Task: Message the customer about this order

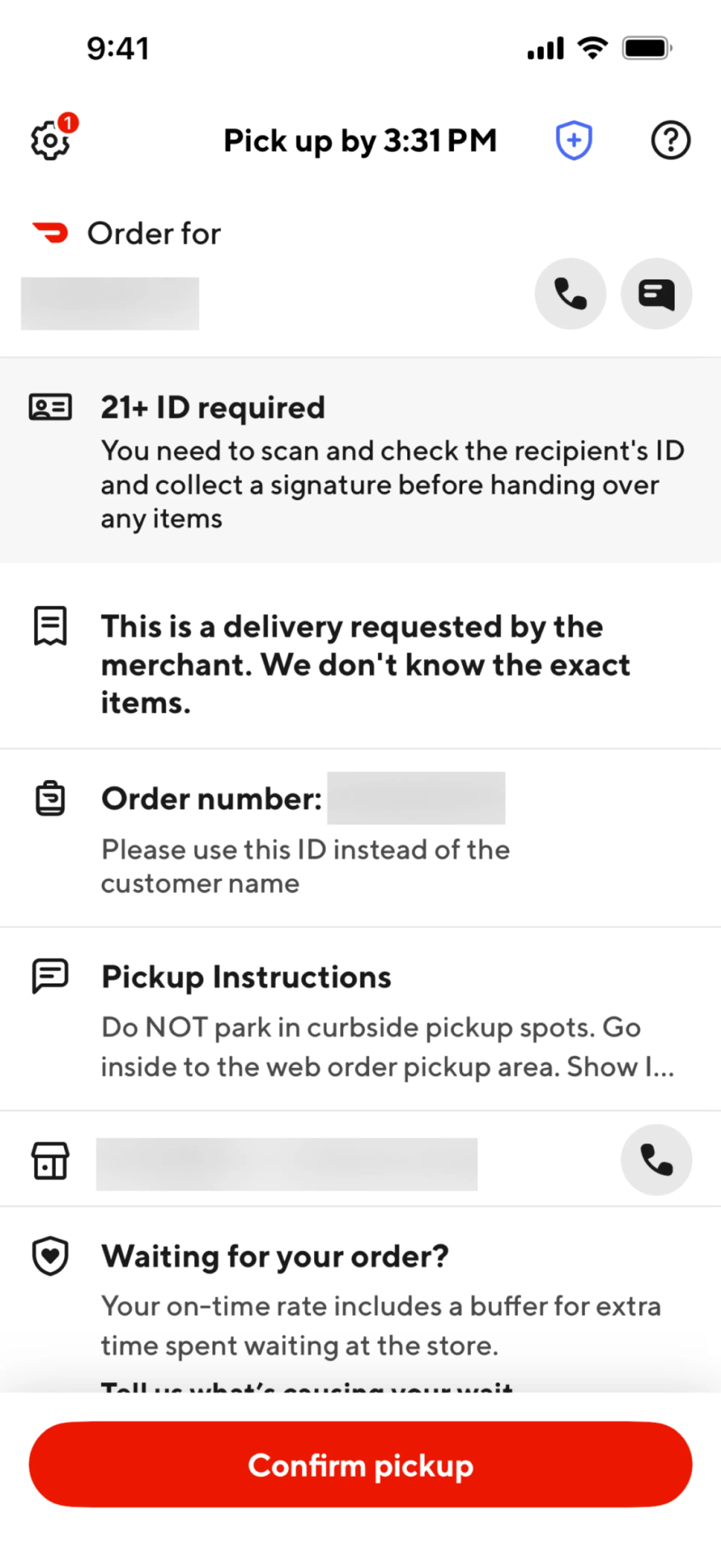Action: 656,294
